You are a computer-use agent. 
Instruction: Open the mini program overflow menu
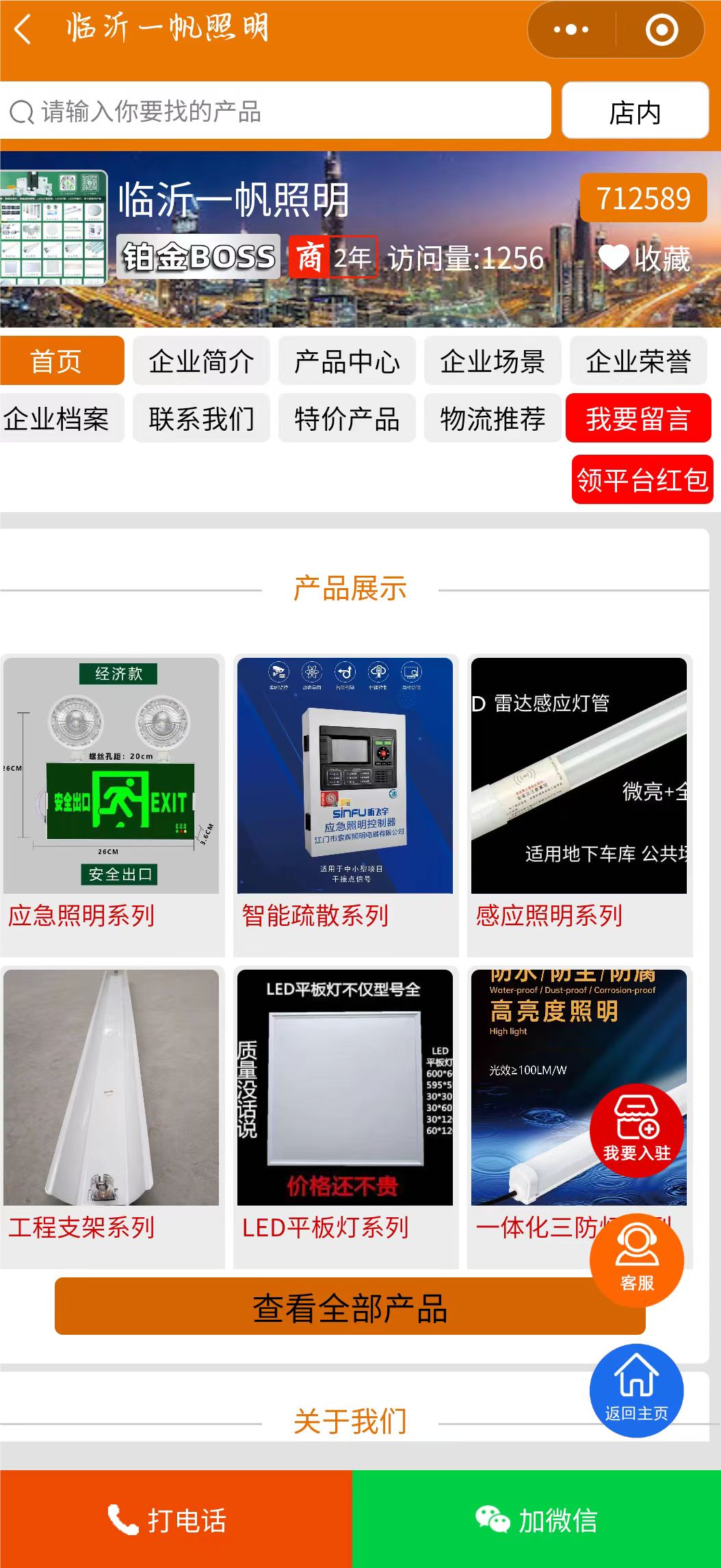(571, 30)
